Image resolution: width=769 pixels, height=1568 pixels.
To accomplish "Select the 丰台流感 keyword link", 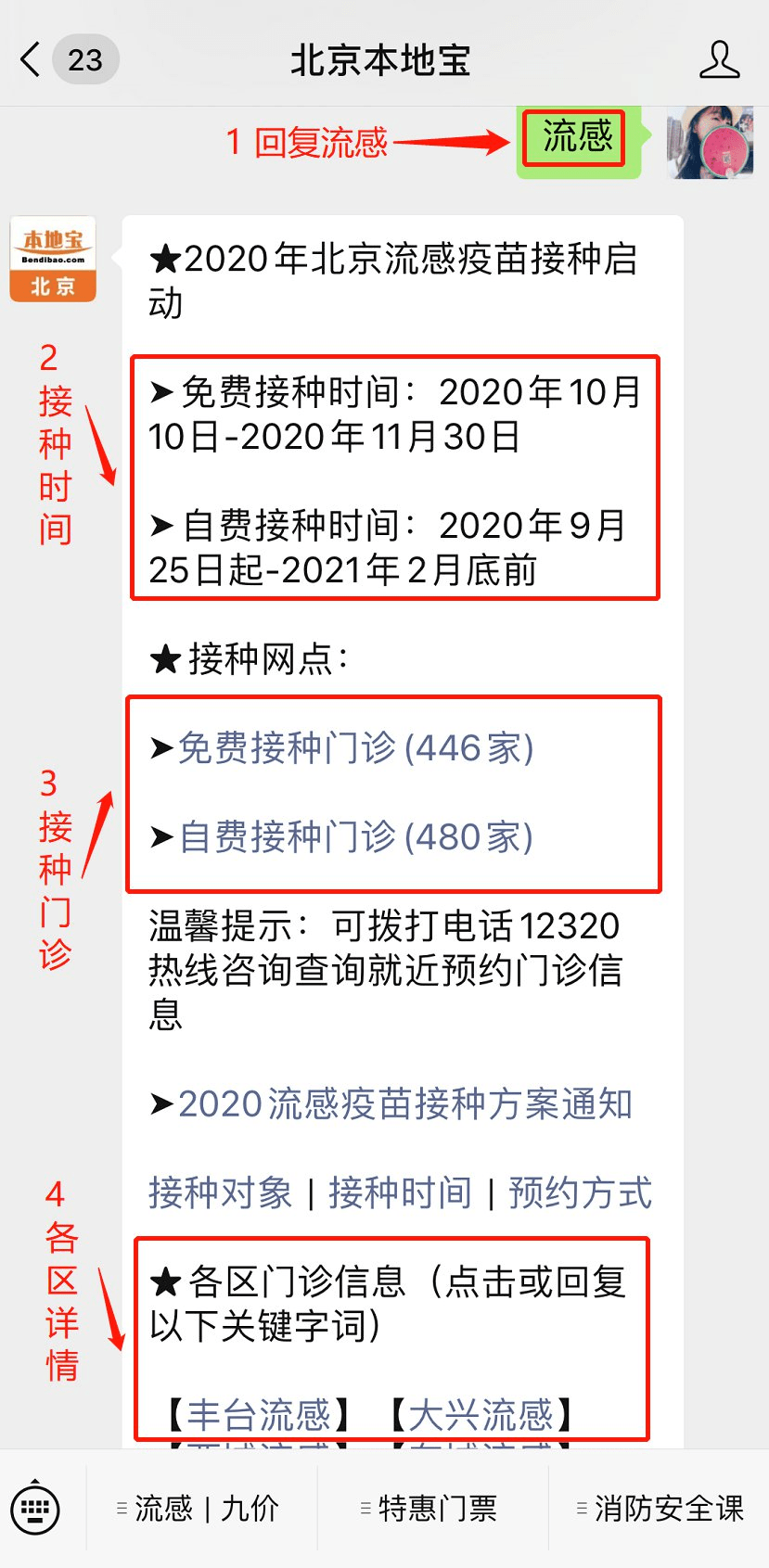I will point(259,1416).
